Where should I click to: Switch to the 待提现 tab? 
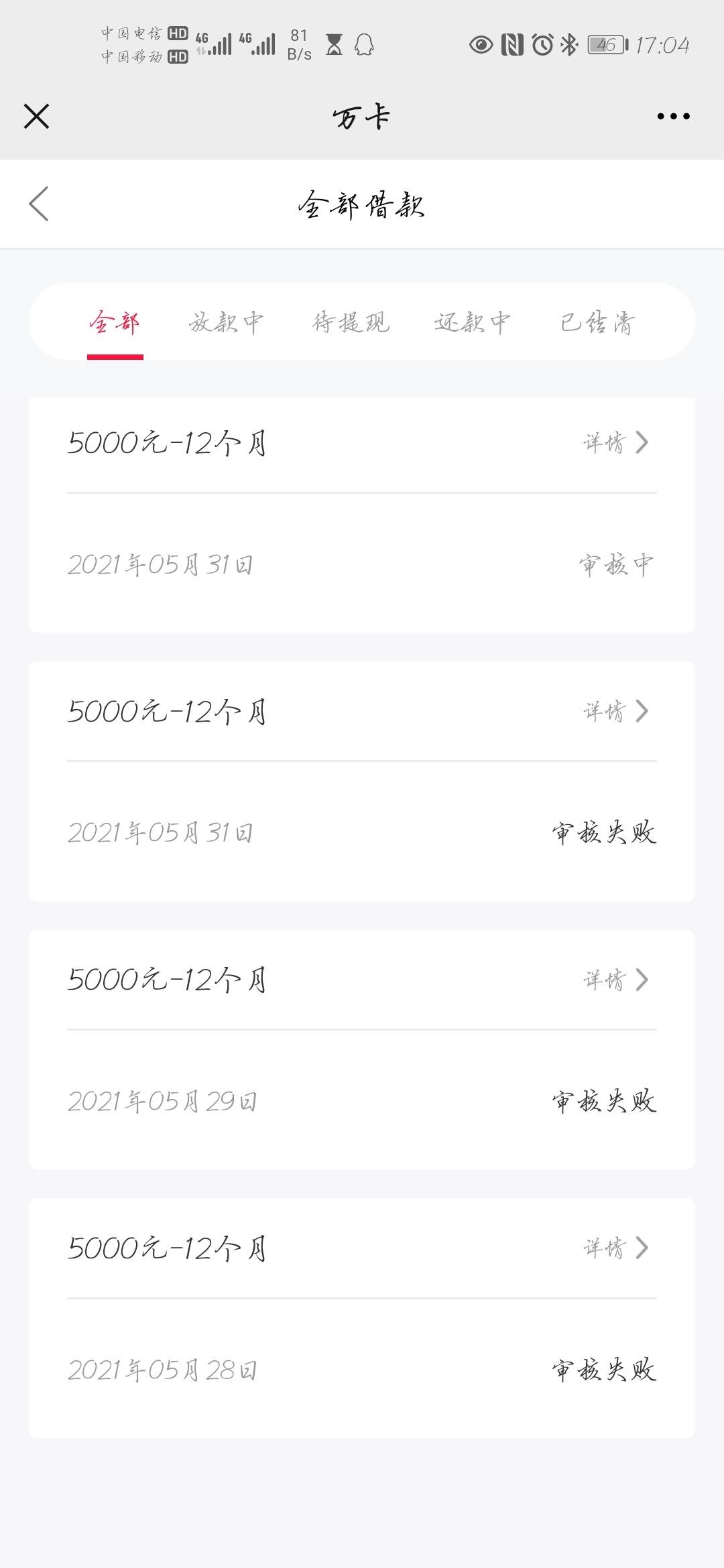351,323
